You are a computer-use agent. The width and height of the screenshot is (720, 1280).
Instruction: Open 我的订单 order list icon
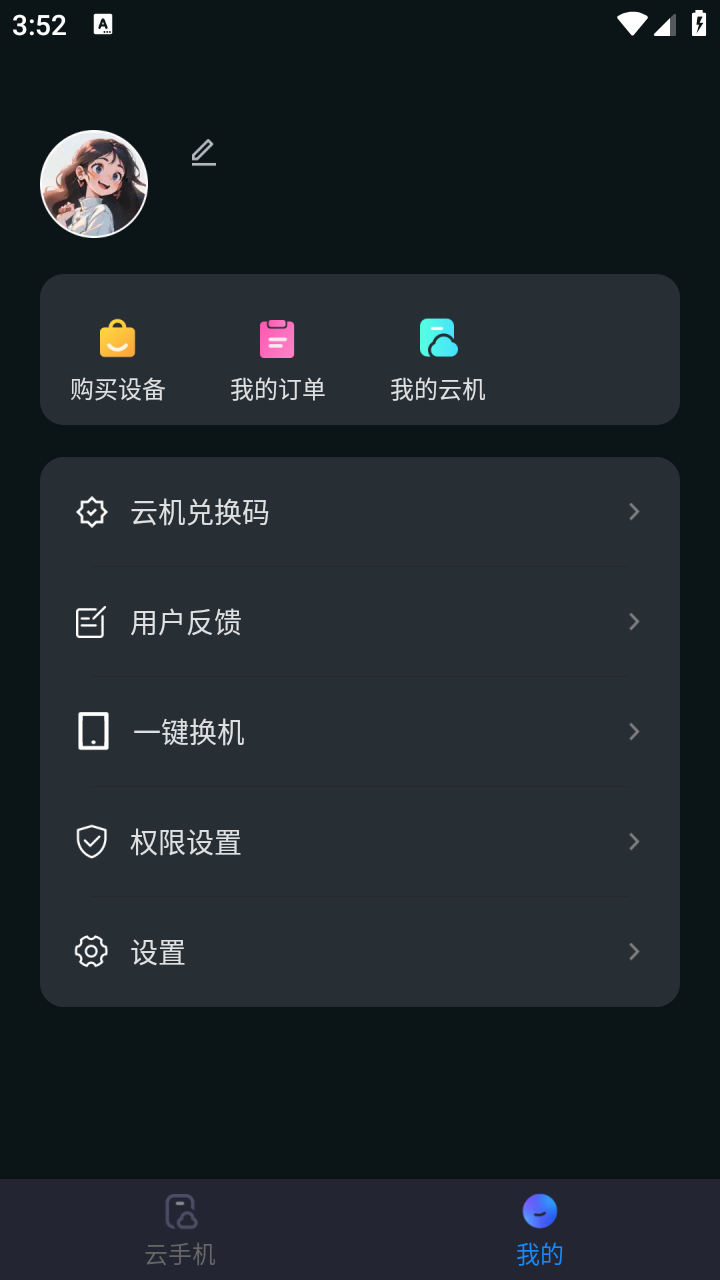pyautogui.click(x=276, y=338)
